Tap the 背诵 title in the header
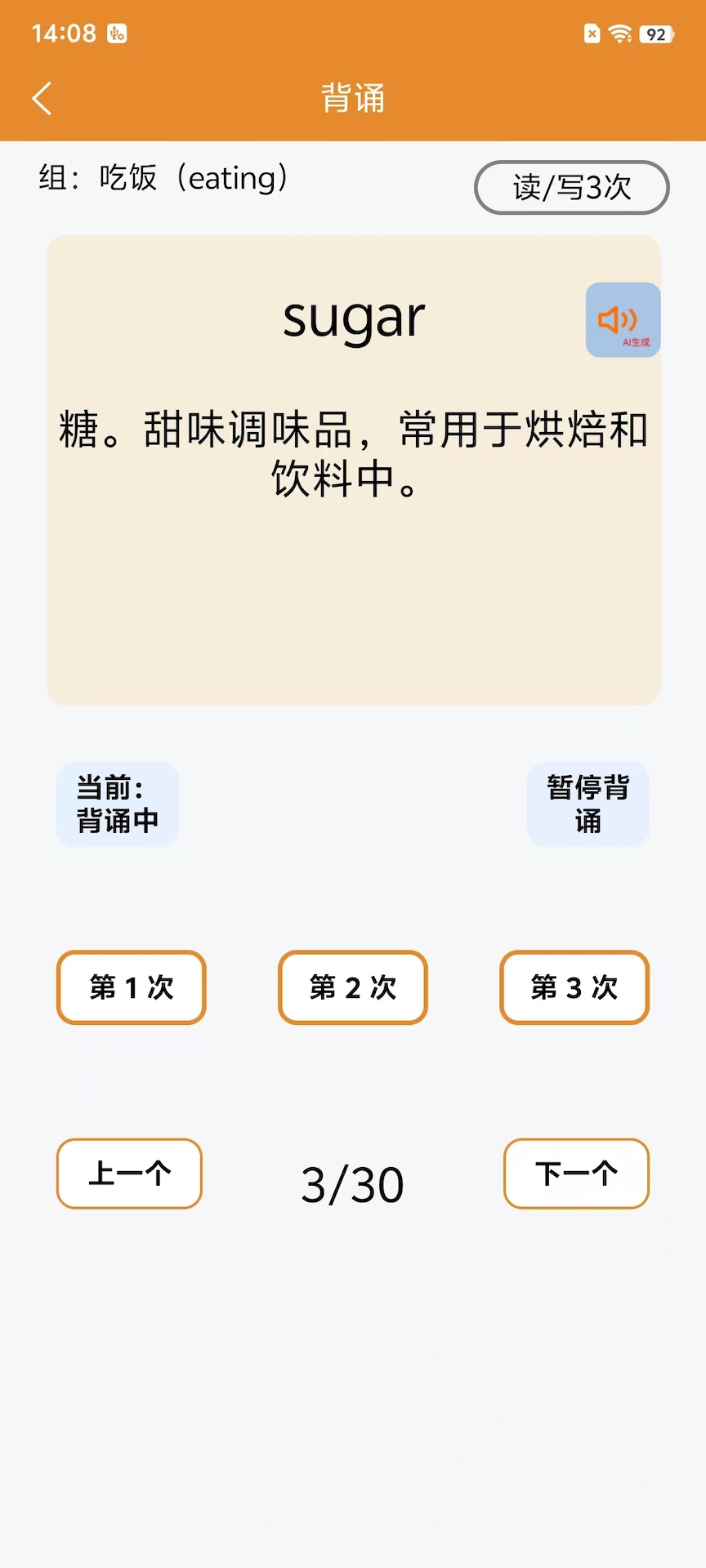 tap(352, 97)
